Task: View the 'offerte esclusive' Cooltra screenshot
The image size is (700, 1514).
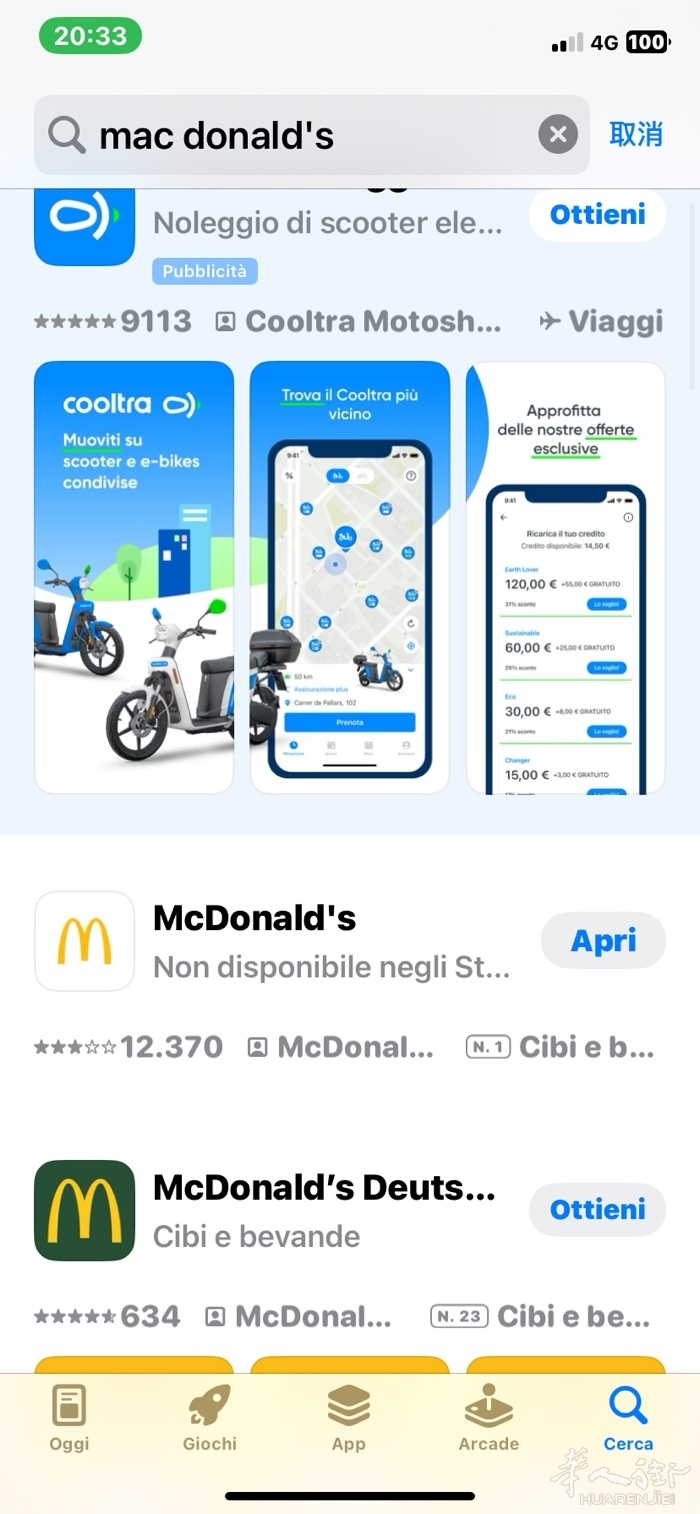Action: [x=565, y=577]
